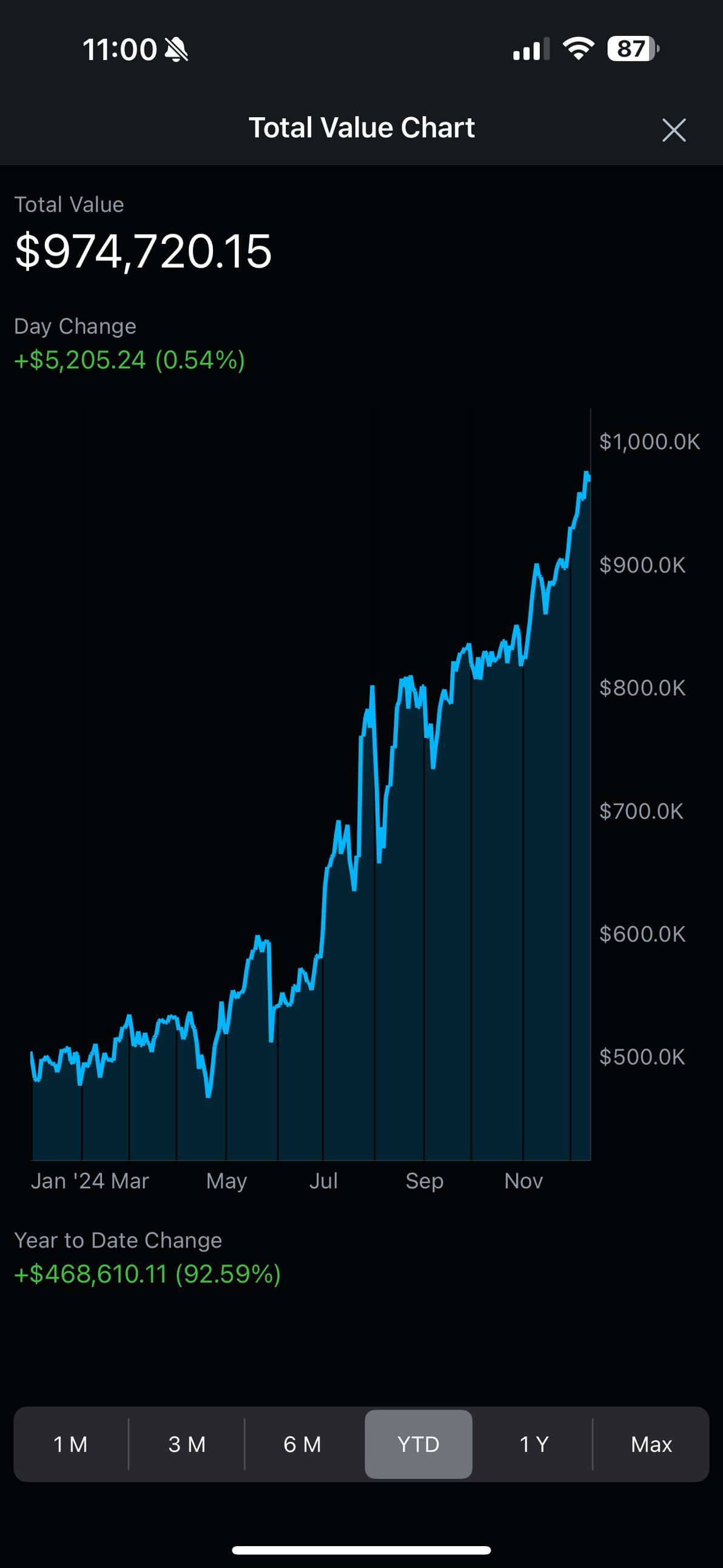Tap the YTD range option
This screenshot has width=723, height=1568.
pos(419,1444)
